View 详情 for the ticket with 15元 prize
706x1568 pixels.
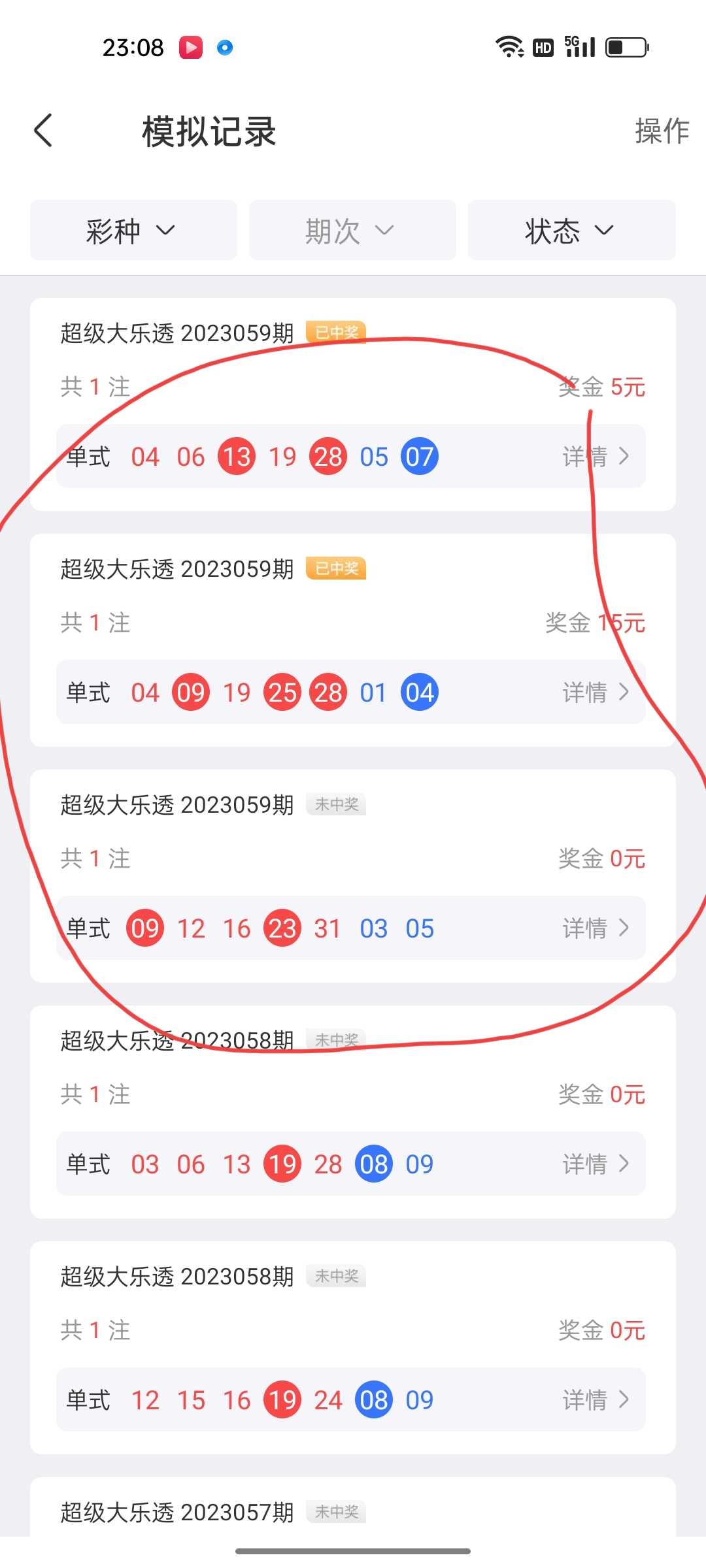tap(595, 692)
